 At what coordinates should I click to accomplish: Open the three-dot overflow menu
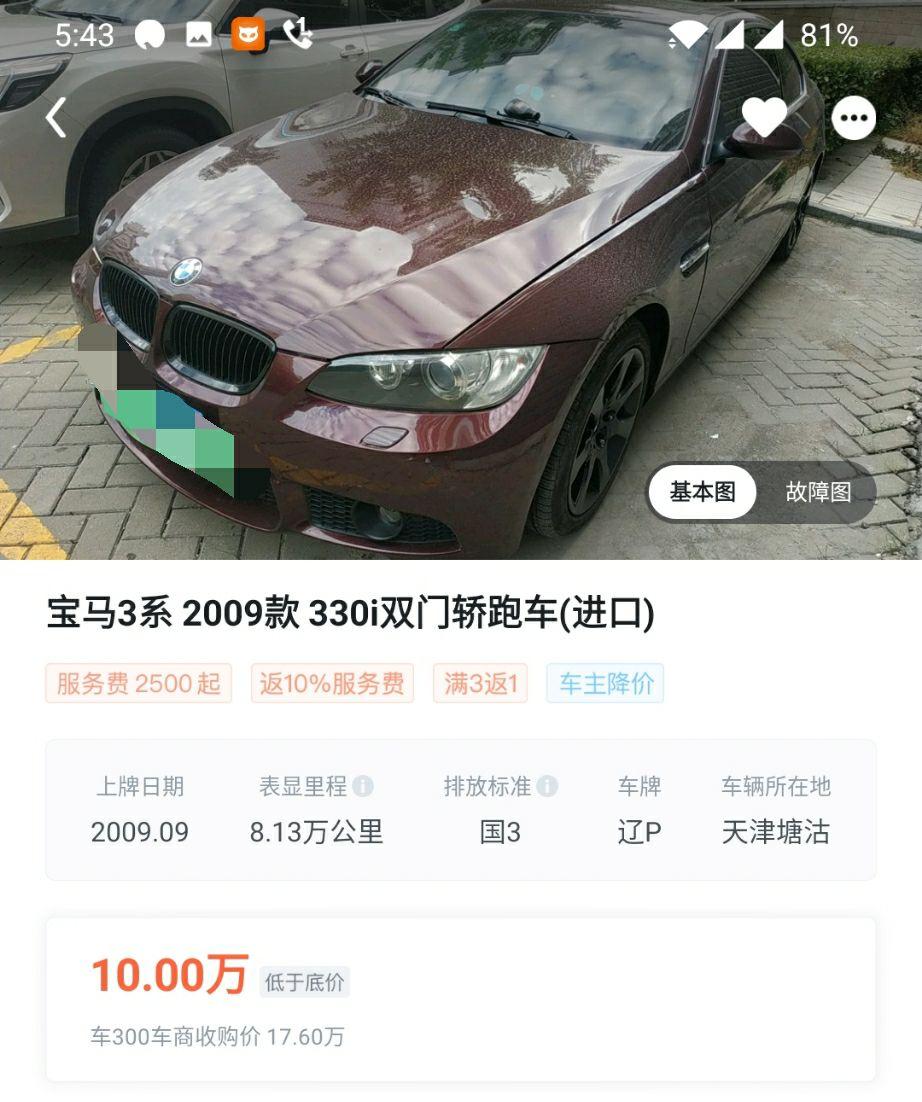pos(853,119)
